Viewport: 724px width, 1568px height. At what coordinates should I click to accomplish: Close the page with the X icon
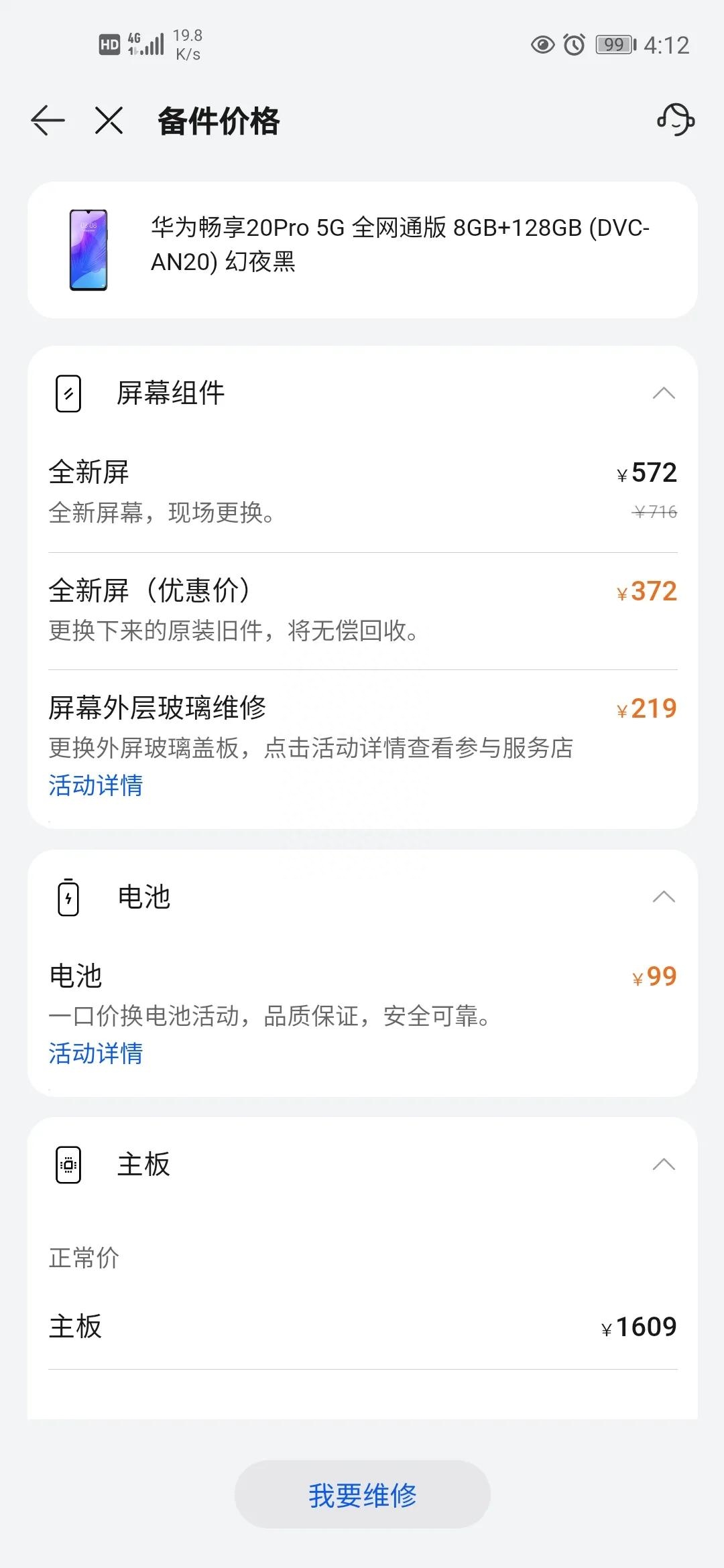point(109,121)
